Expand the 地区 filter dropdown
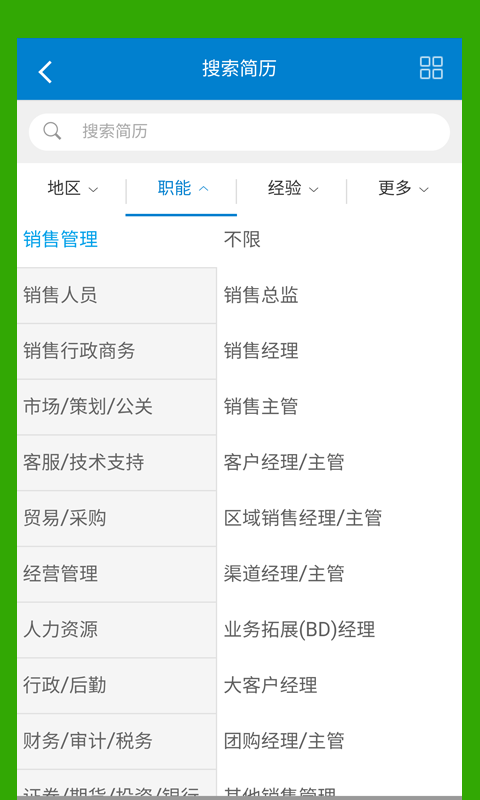Image resolution: width=480 pixels, height=800 pixels. [72, 189]
